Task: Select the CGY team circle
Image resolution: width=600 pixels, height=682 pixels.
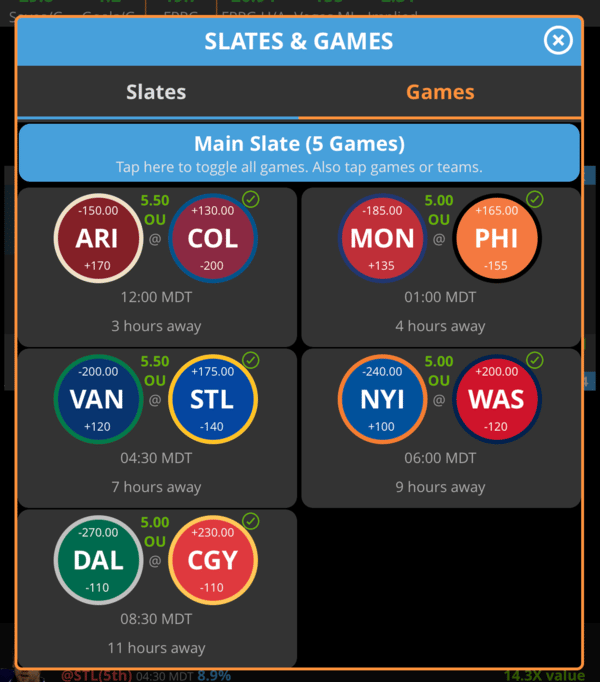Action: [213, 559]
